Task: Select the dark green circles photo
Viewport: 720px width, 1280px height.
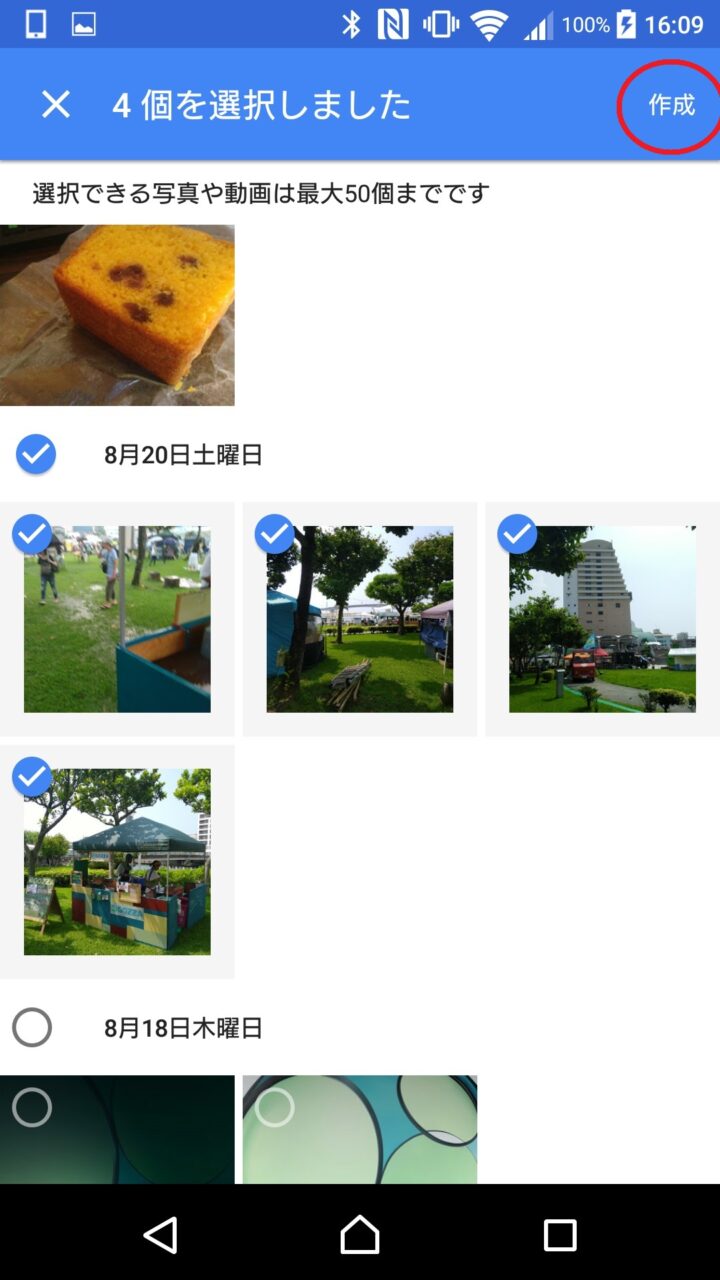Action: (117, 1130)
